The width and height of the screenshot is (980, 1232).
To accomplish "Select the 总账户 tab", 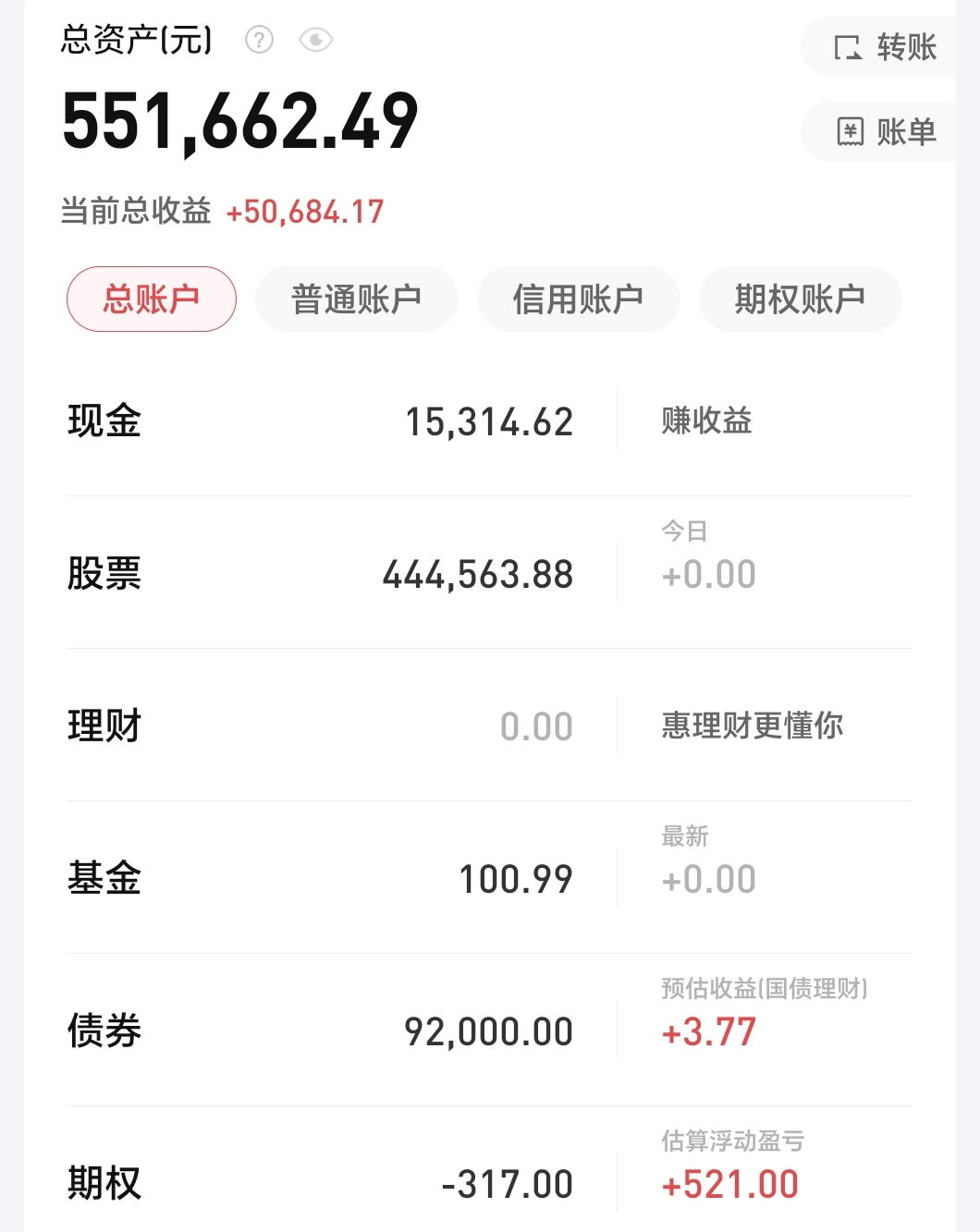I will 152,299.
